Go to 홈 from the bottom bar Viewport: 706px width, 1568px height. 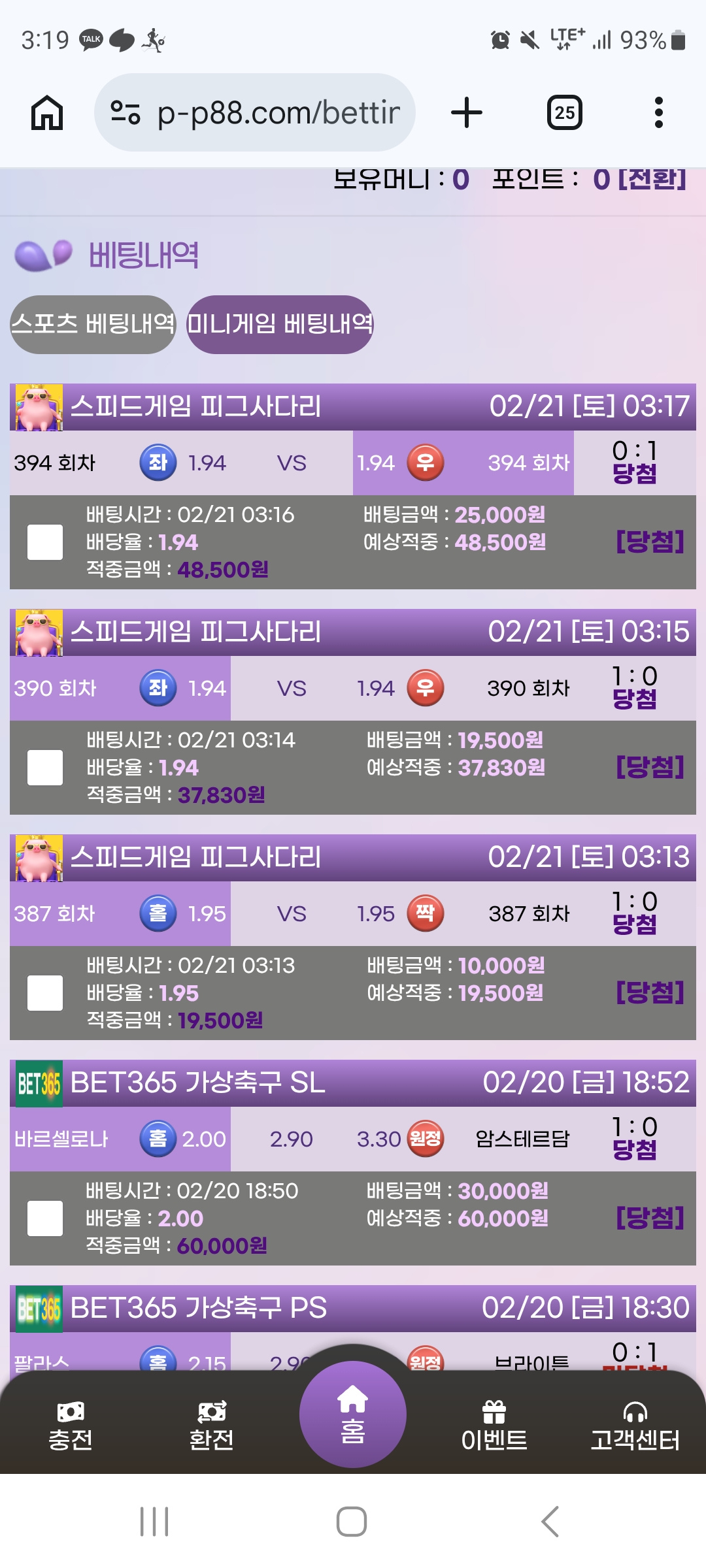click(x=353, y=1414)
